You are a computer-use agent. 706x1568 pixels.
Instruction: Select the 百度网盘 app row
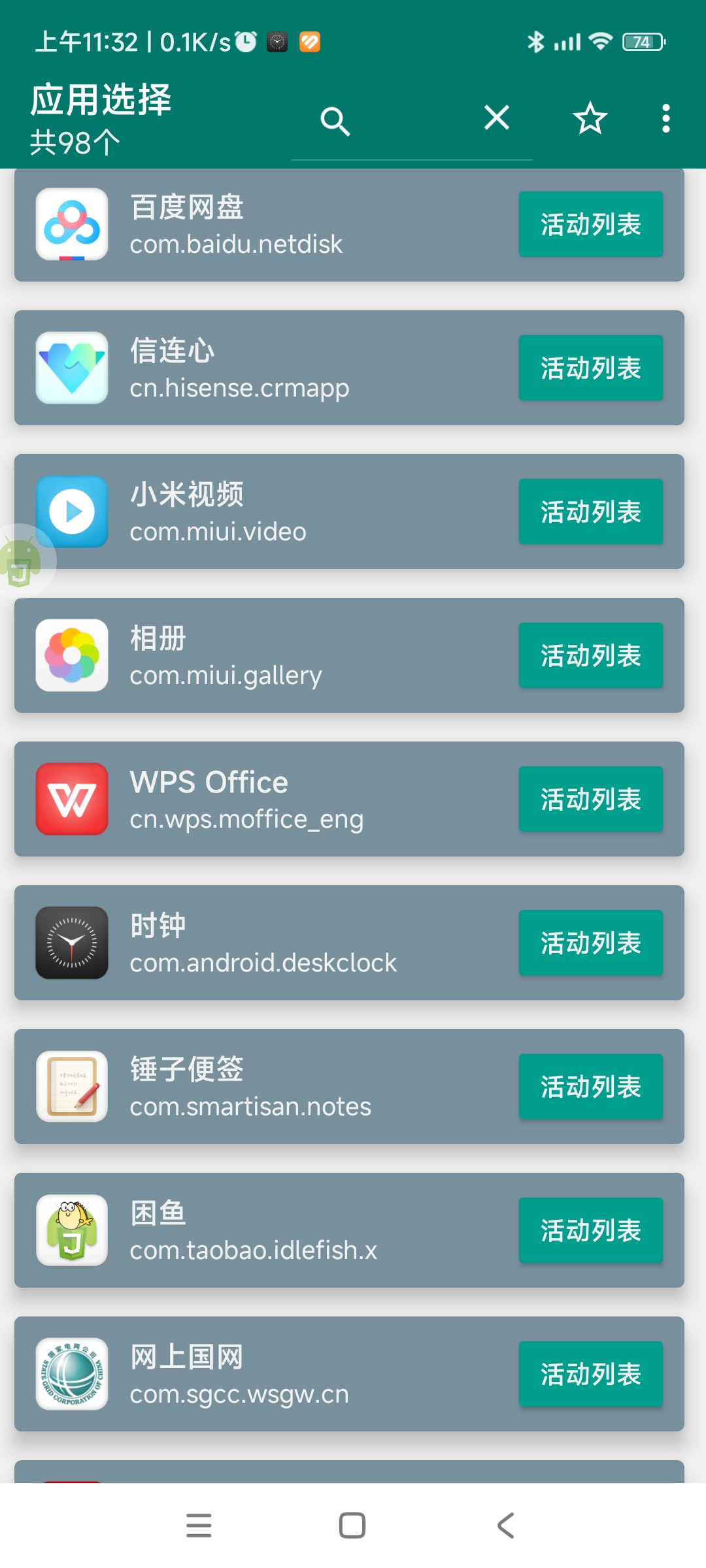click(349, 225)
